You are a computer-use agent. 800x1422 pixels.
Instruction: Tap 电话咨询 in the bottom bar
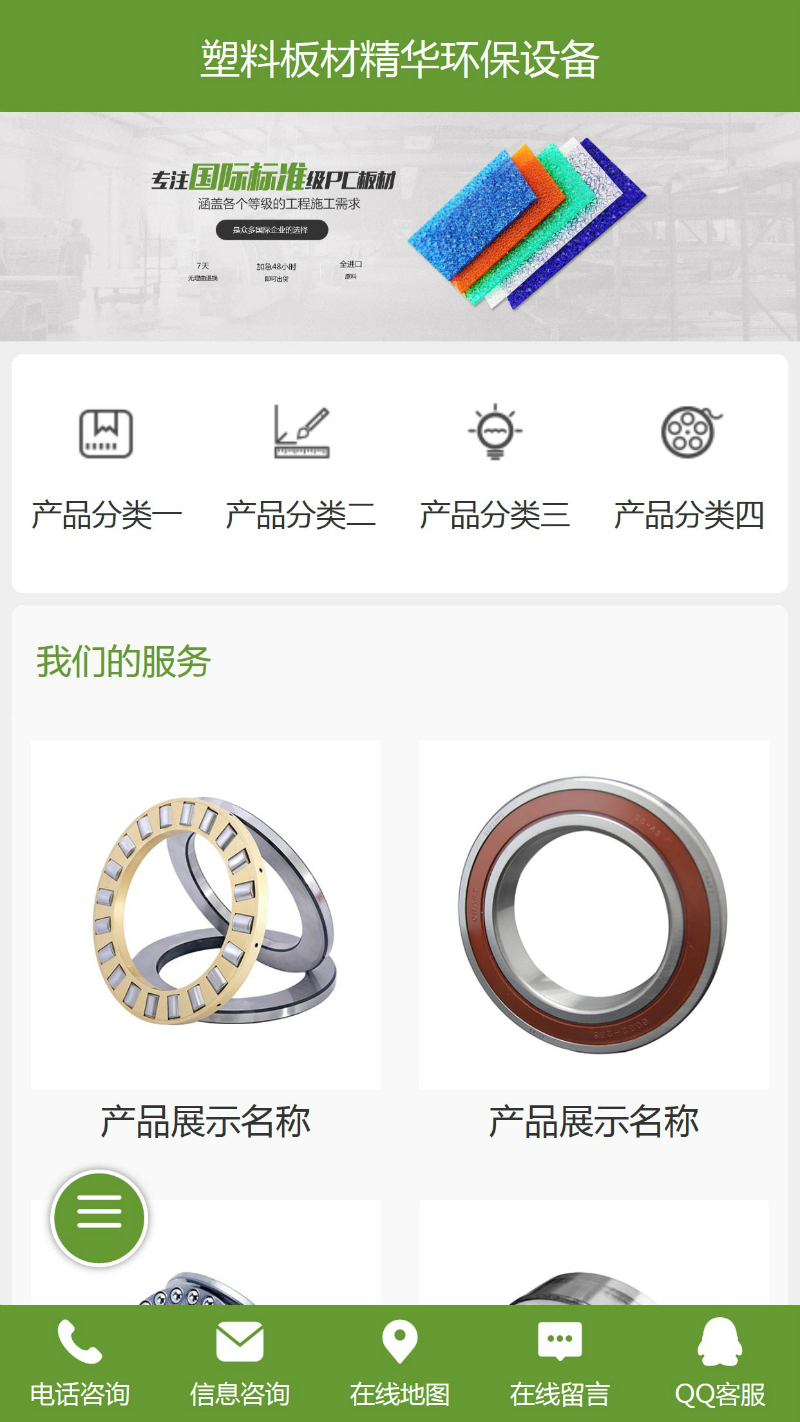[x=80, y=1363]
